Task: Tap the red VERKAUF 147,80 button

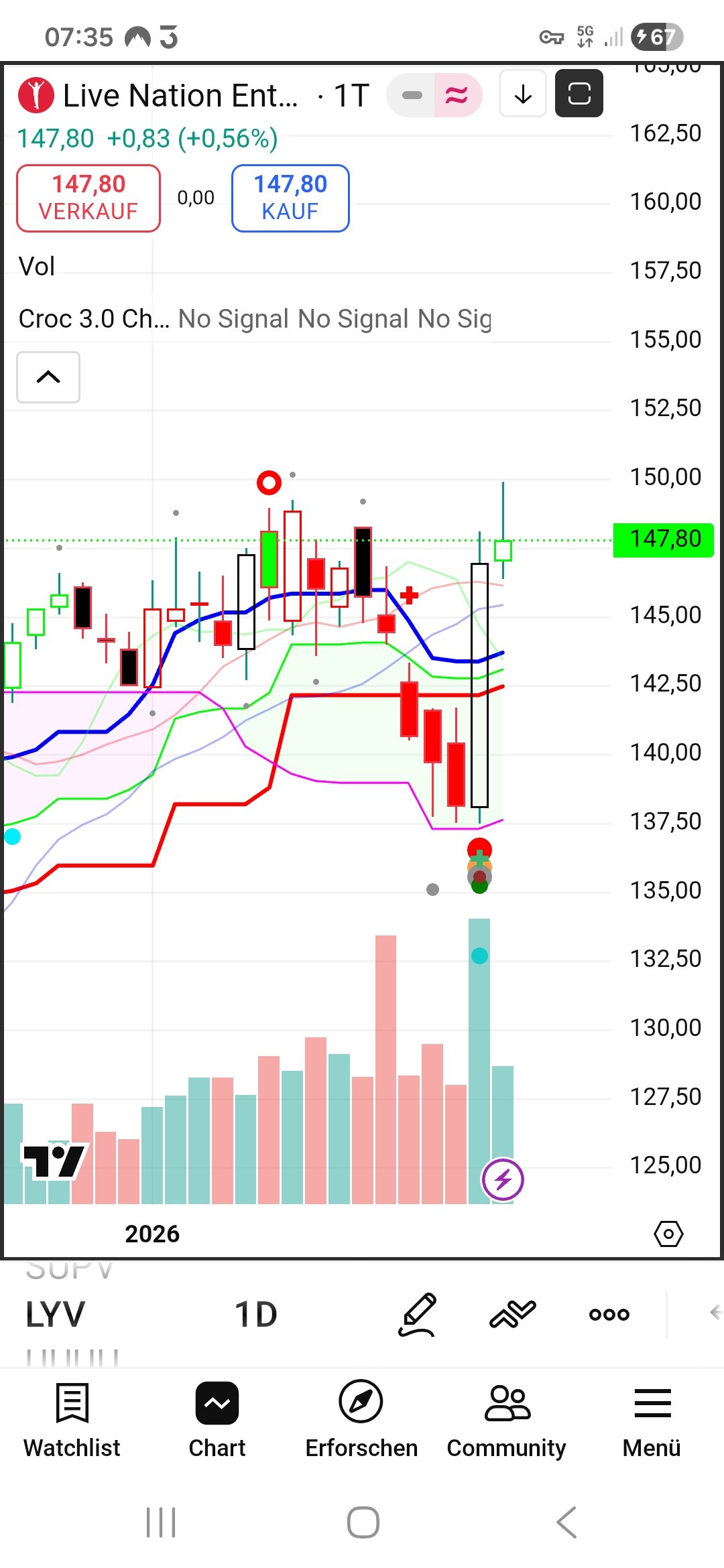Action: (x=88, y=198)
